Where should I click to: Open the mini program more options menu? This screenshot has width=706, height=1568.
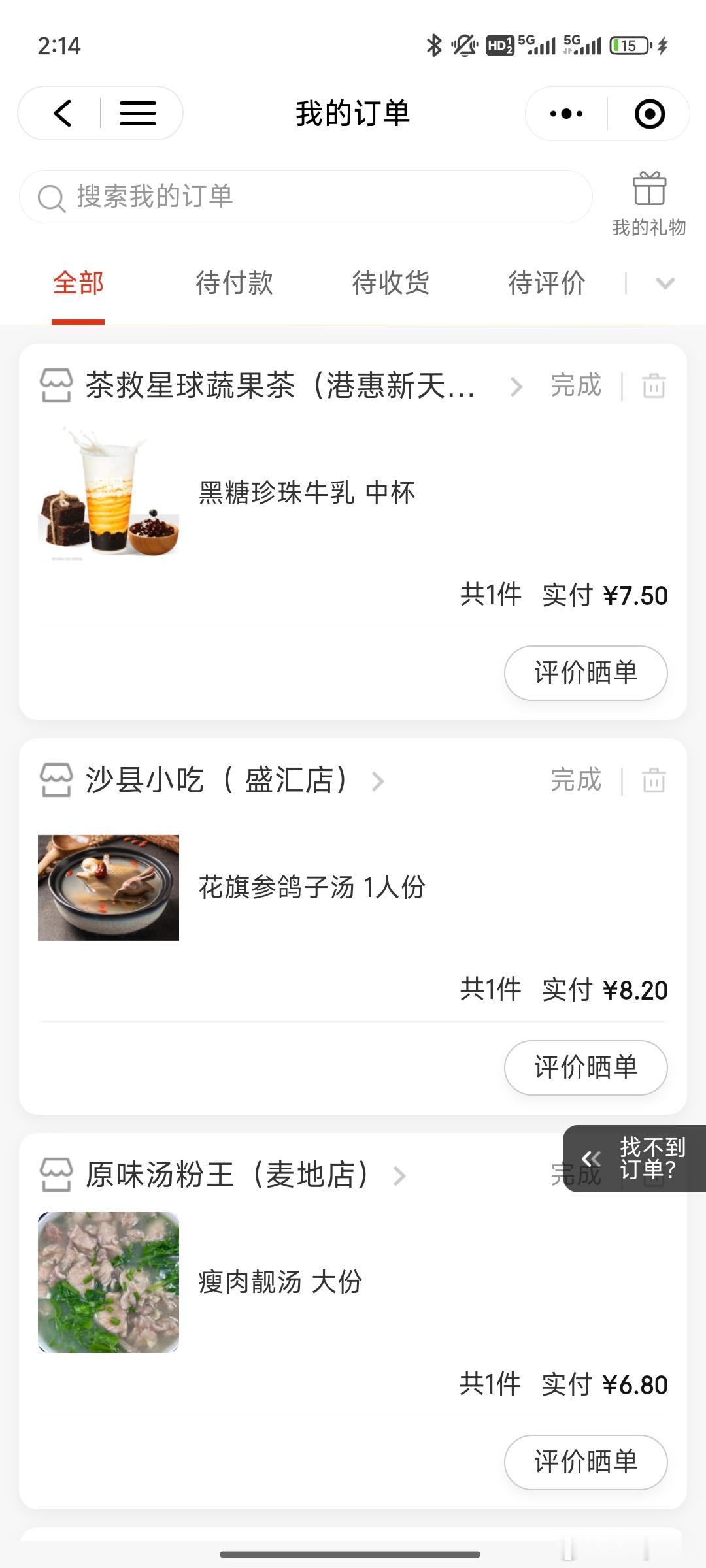click(x=566, y=114)
